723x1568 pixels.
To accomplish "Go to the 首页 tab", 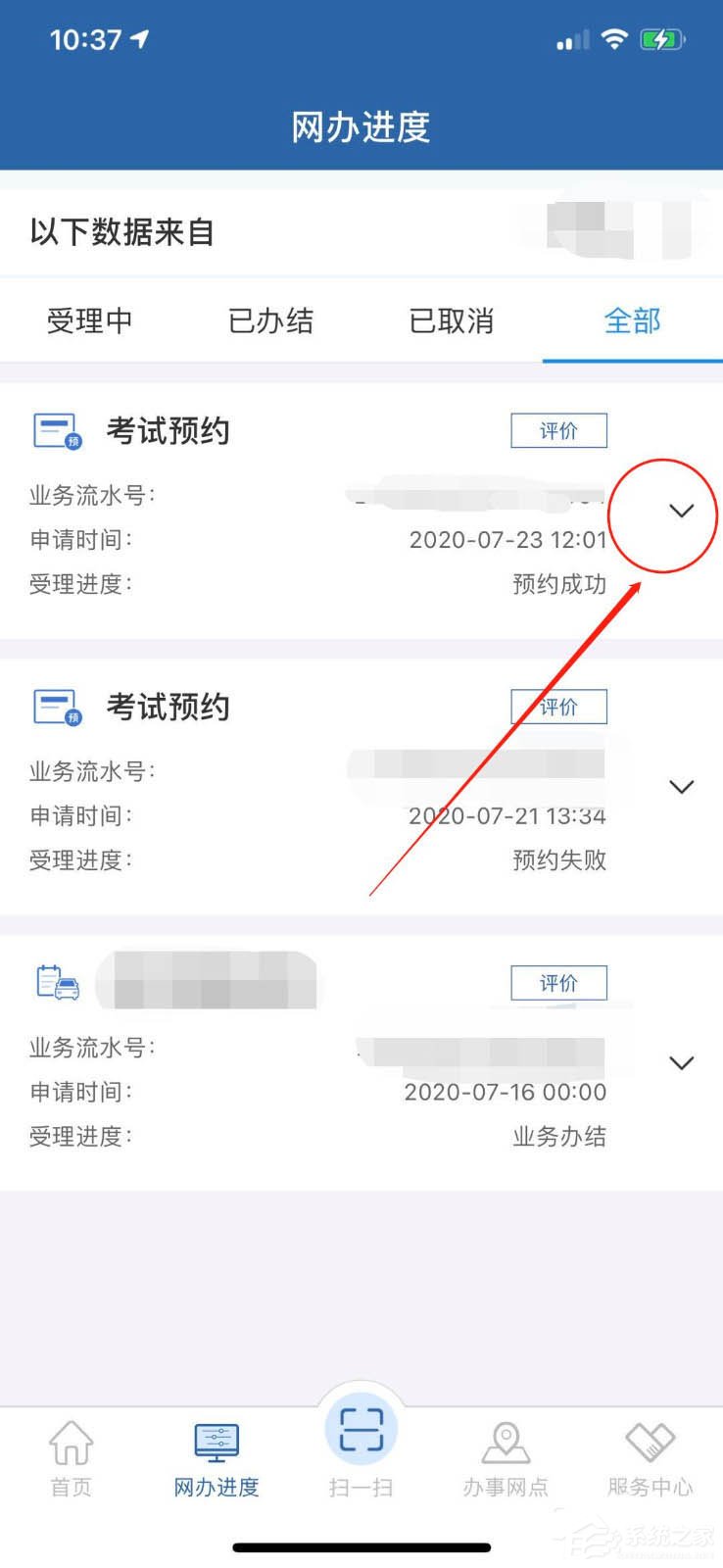I will click(x=72, y=1458).
